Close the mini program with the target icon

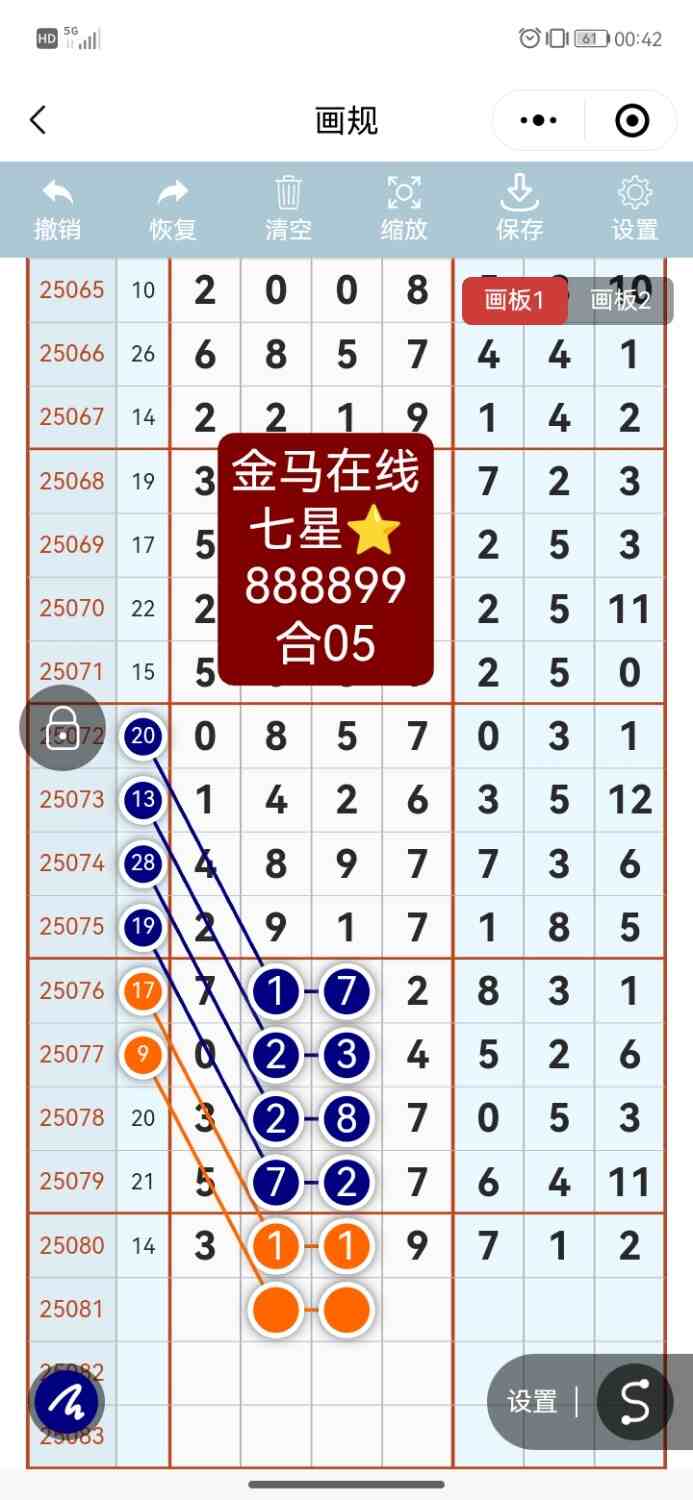click(x=632, y=121)
